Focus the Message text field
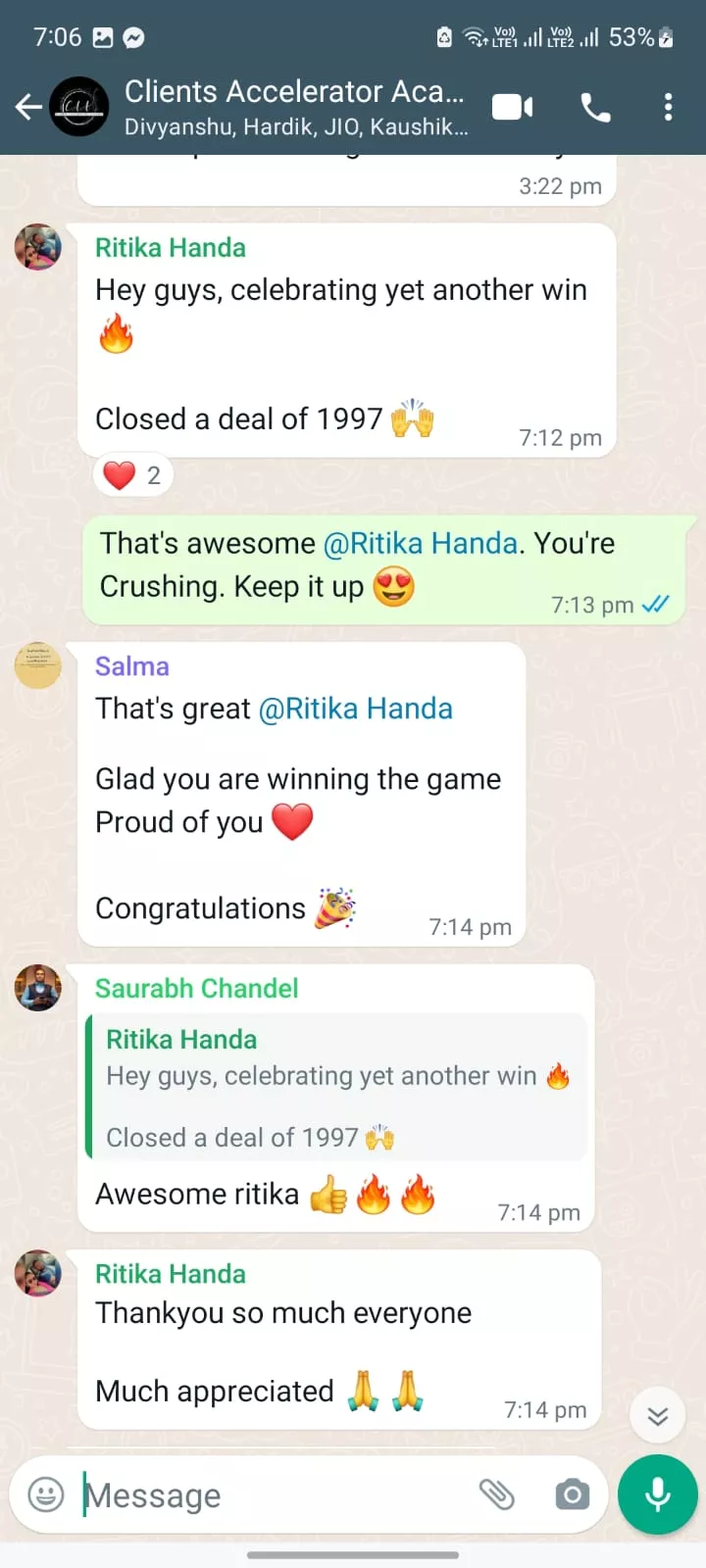The height and width of the screenshot is (1568, 706). [x=275, y=1495]
